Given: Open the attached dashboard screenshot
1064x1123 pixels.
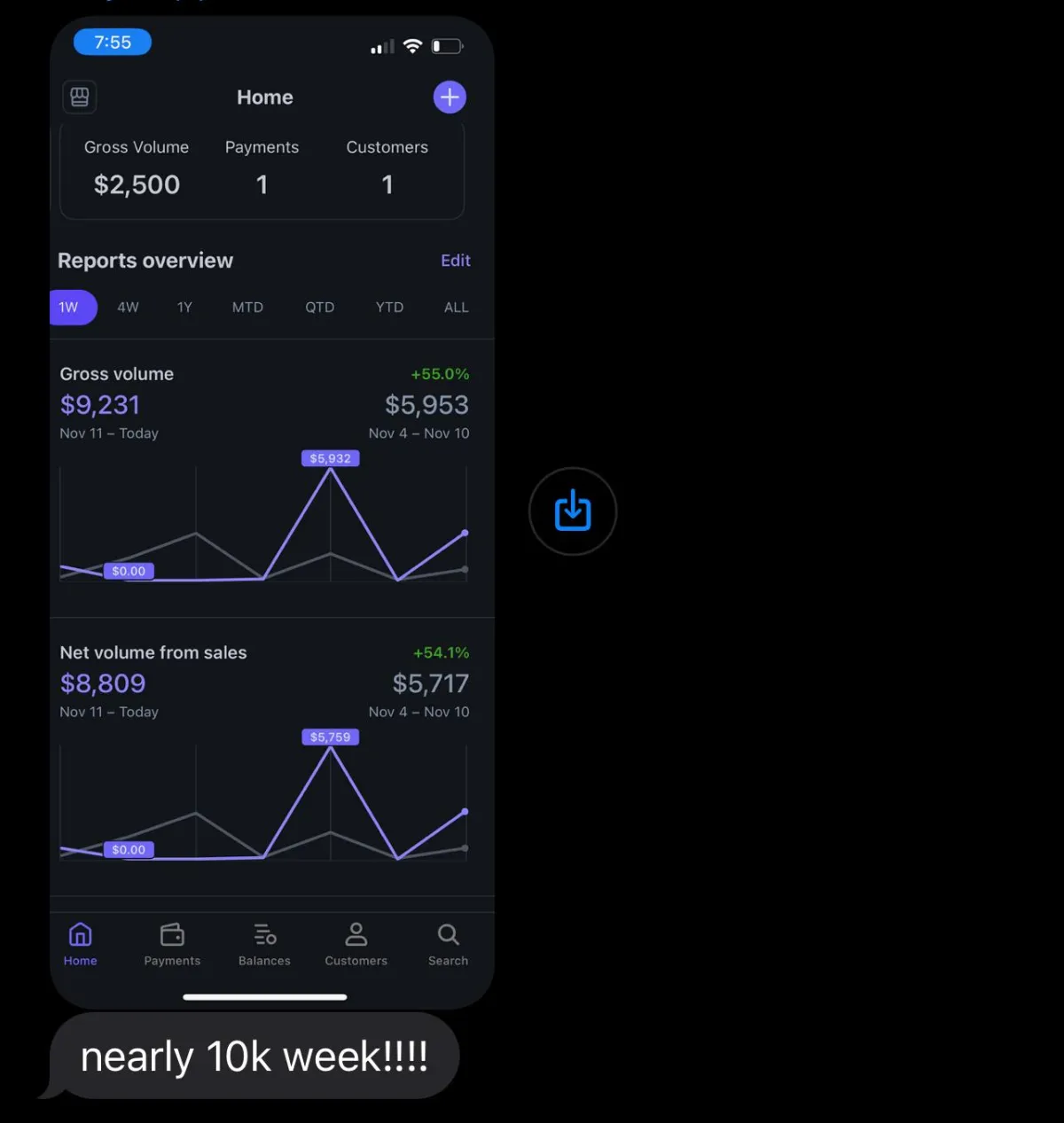Looking at the screenshot, I should [272, 511].
